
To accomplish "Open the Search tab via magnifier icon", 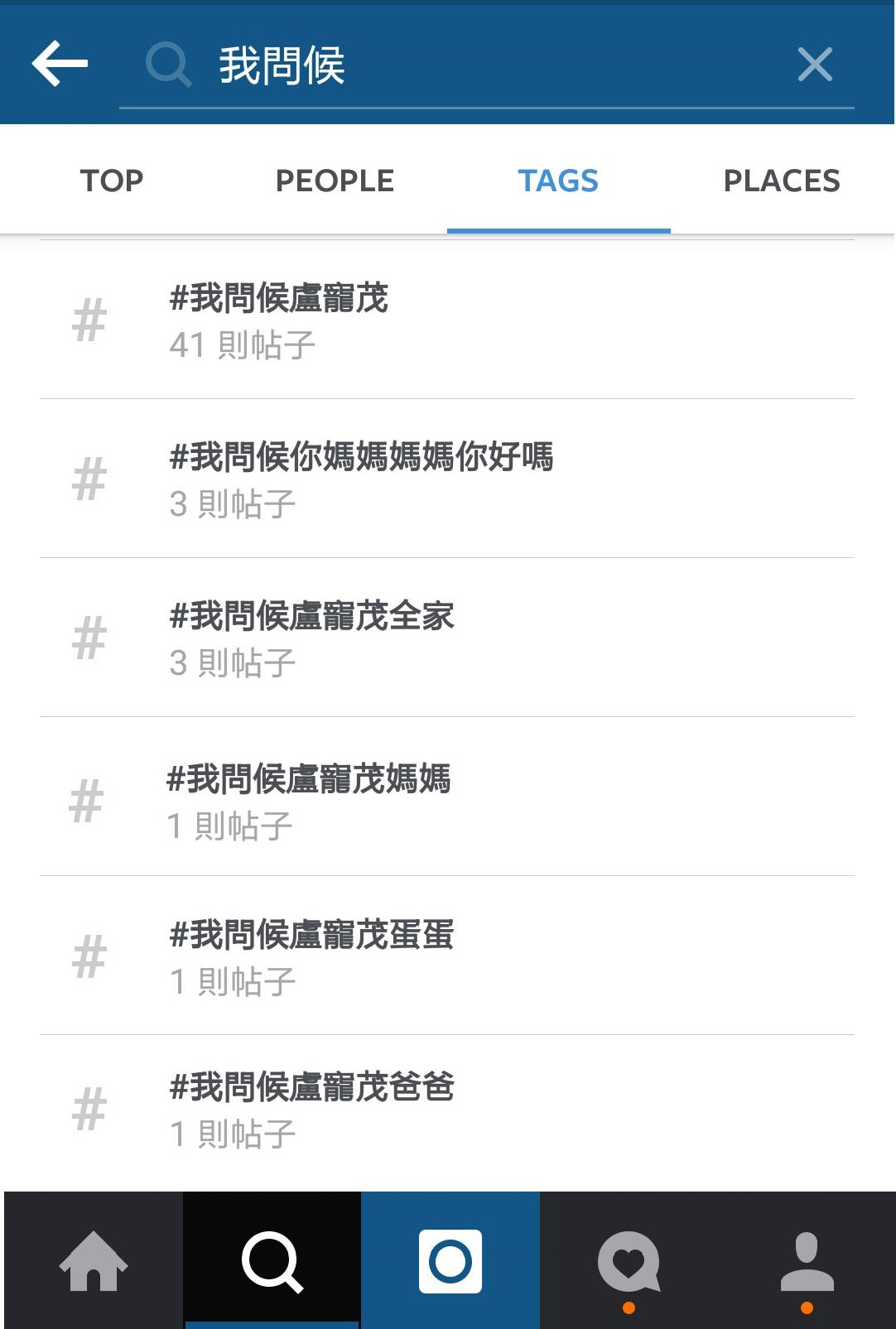I will click(272, 1259).
